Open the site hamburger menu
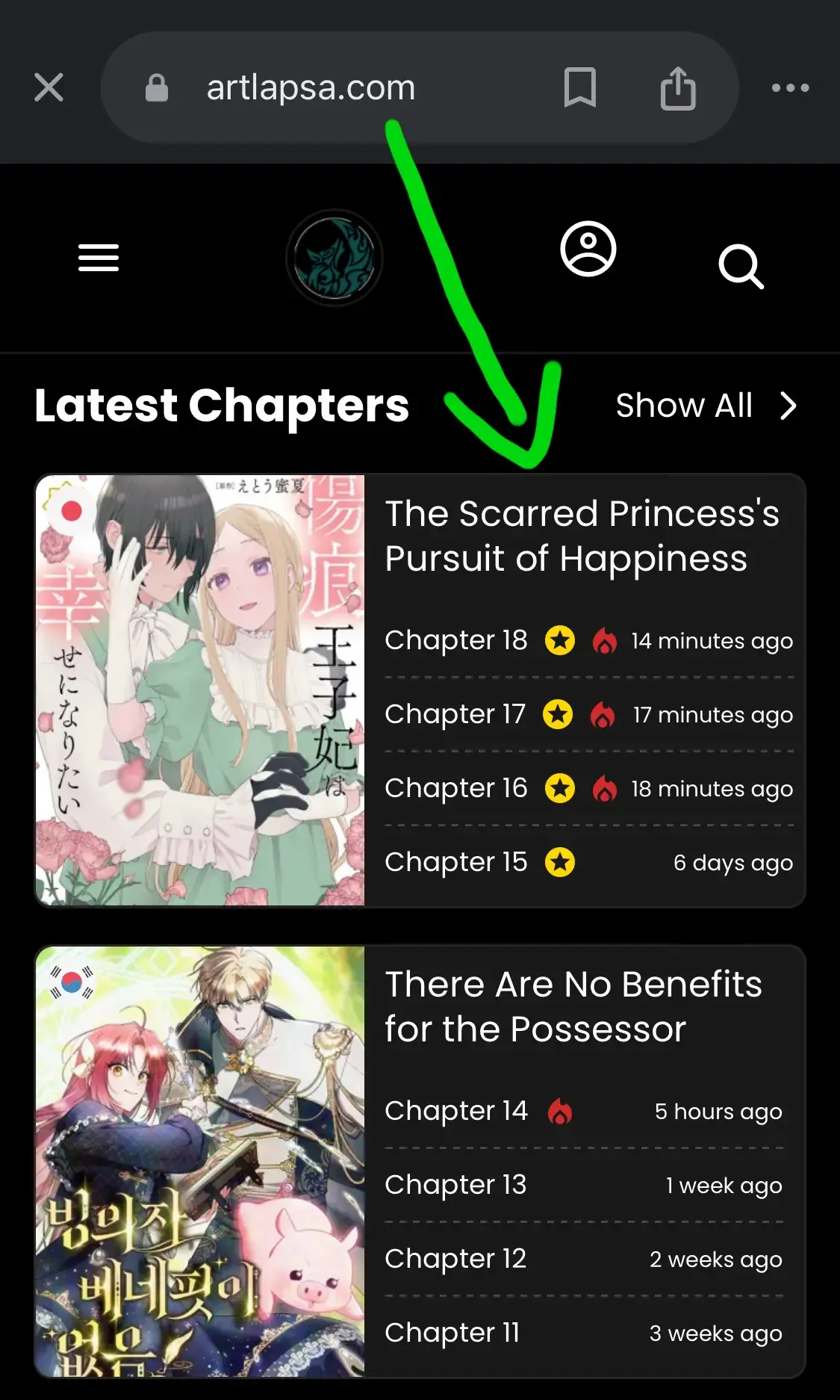 point(99,258)
